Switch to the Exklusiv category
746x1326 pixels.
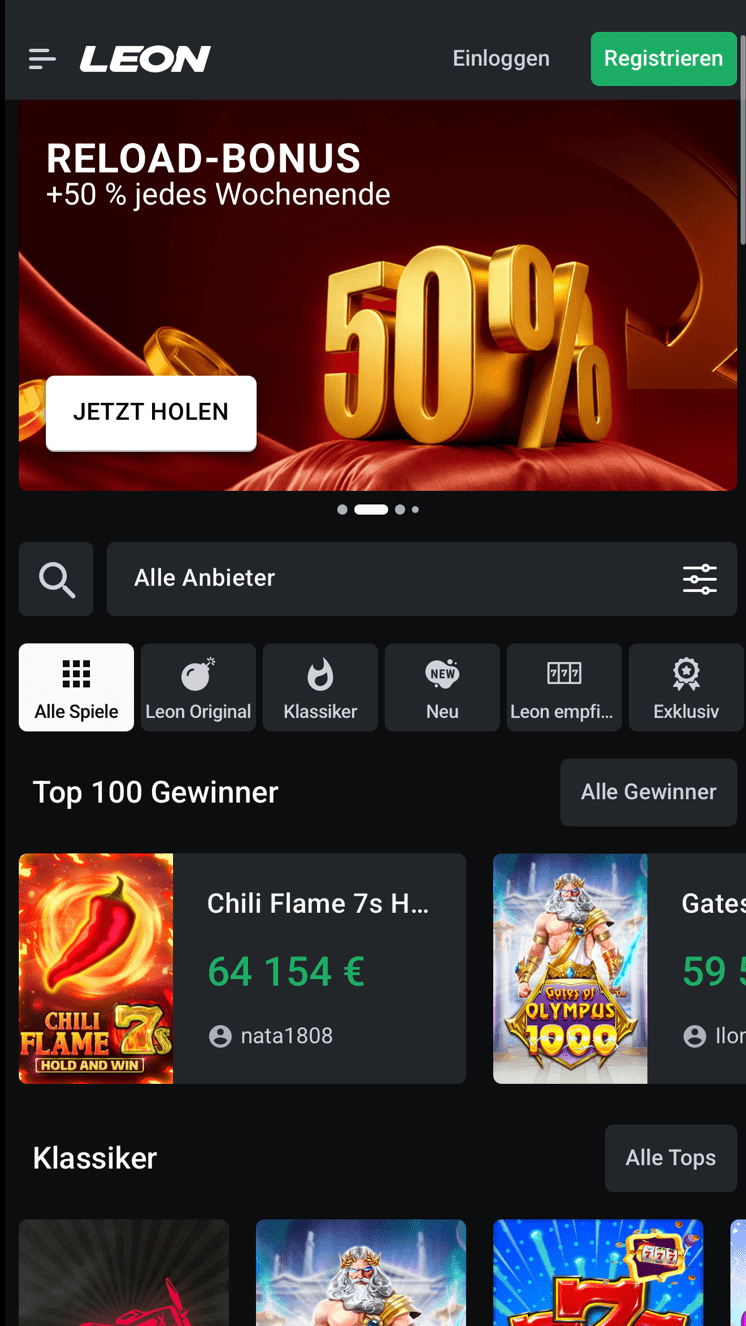(x=686, y=687)
